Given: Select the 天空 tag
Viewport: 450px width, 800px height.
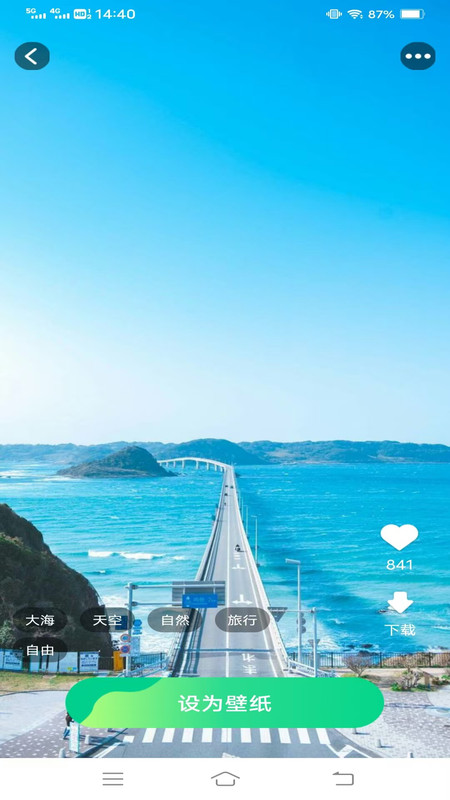Looking at the screenshot, I should [x=107, y=620].
